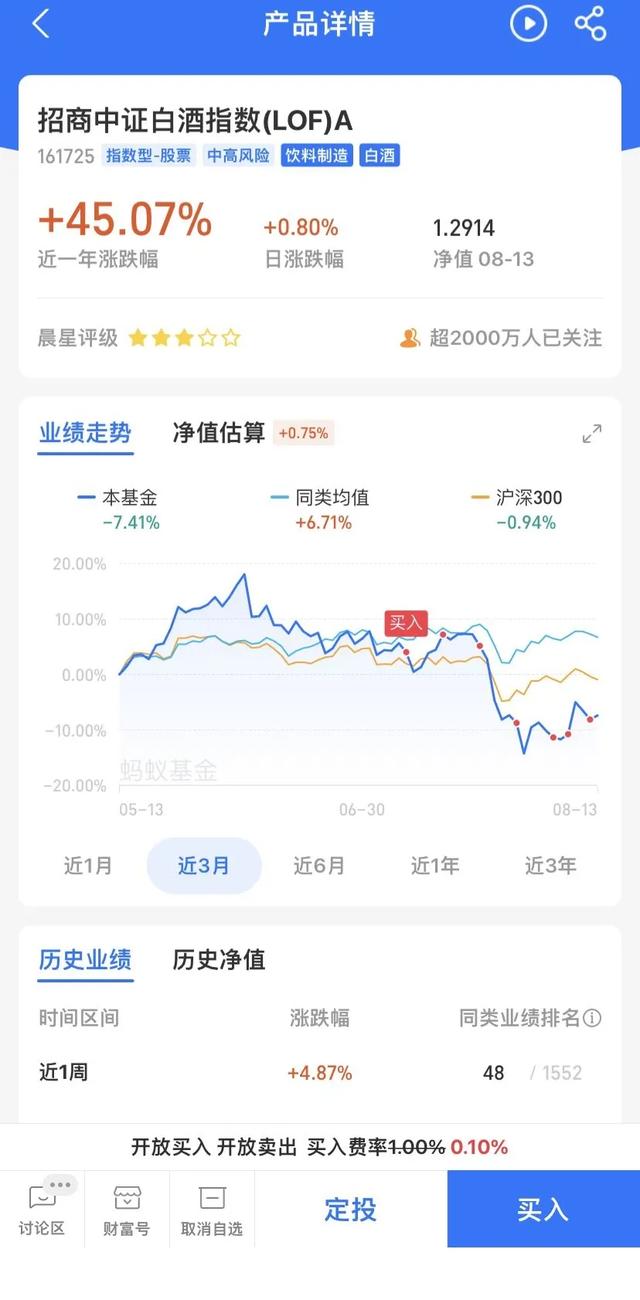
Task: Open the 白酒 sector tag
Action: coord(380,156)
